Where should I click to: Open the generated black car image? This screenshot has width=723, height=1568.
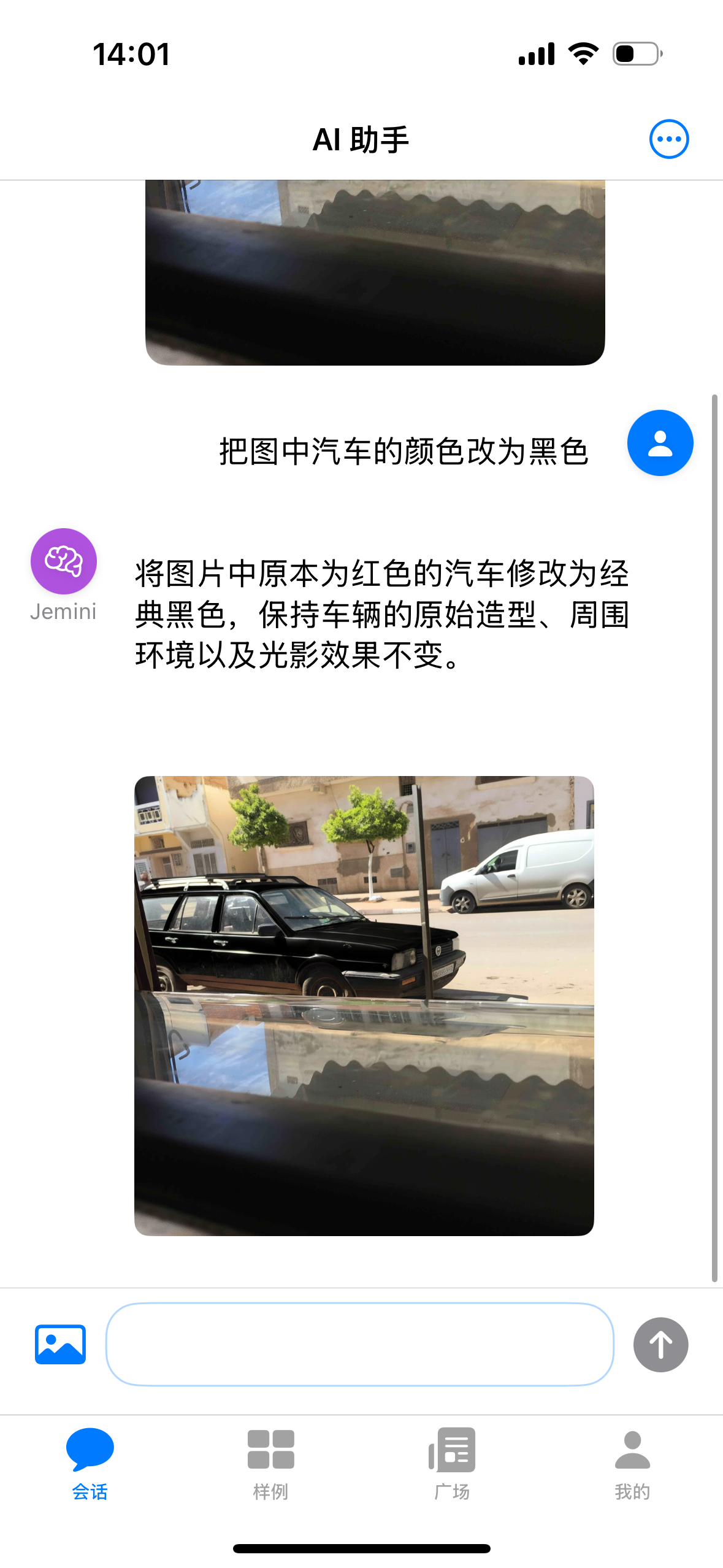[364, 1006]
